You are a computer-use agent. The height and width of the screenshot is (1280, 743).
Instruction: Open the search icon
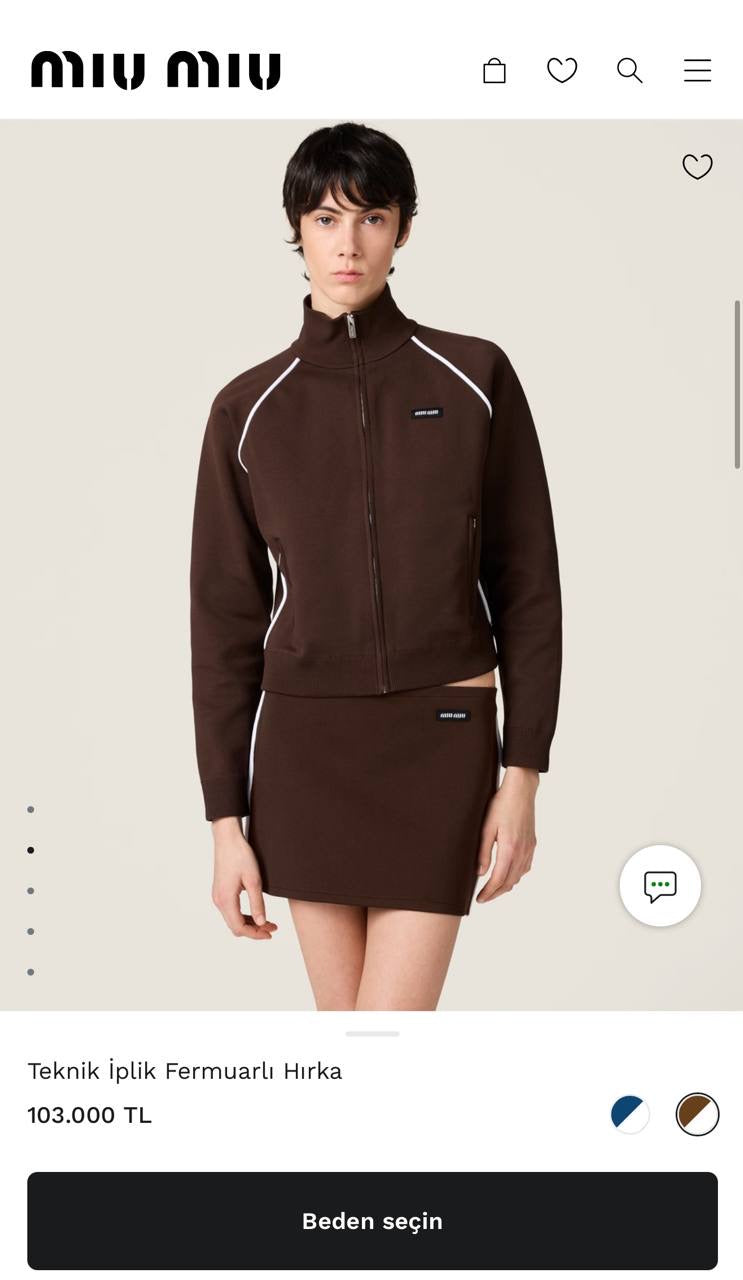pos(629,70)
